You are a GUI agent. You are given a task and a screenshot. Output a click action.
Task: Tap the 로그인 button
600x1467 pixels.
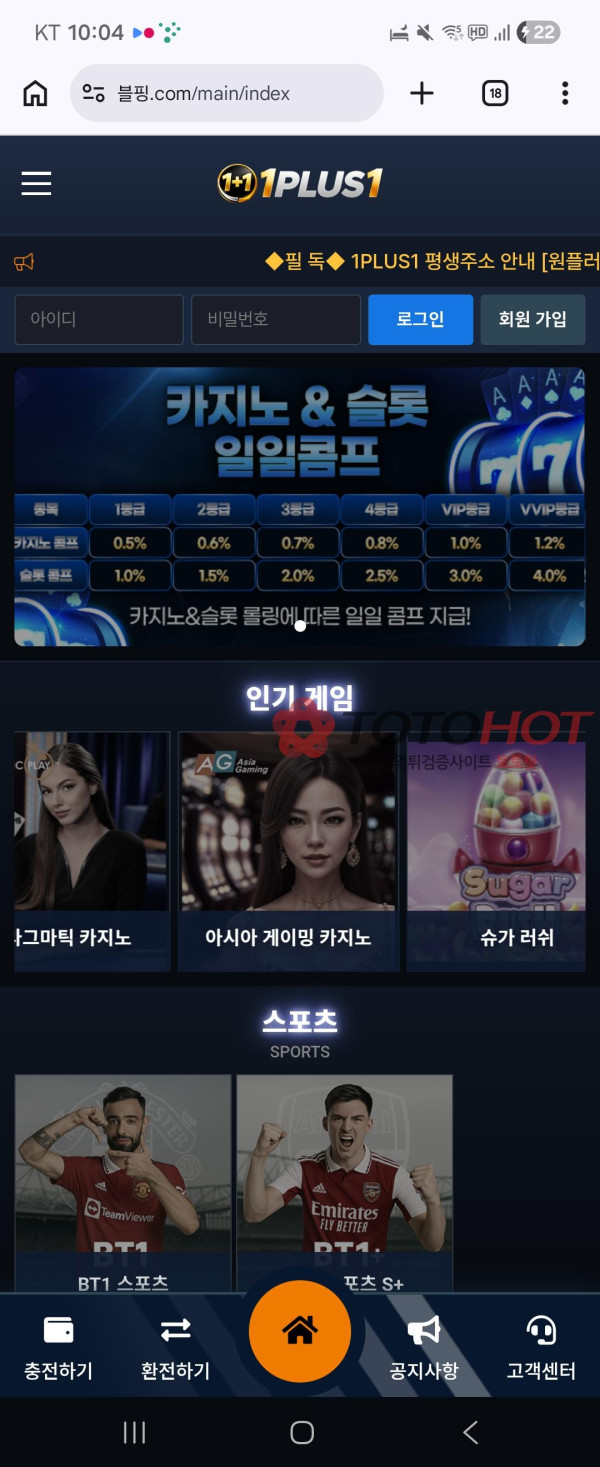(420, 320)
